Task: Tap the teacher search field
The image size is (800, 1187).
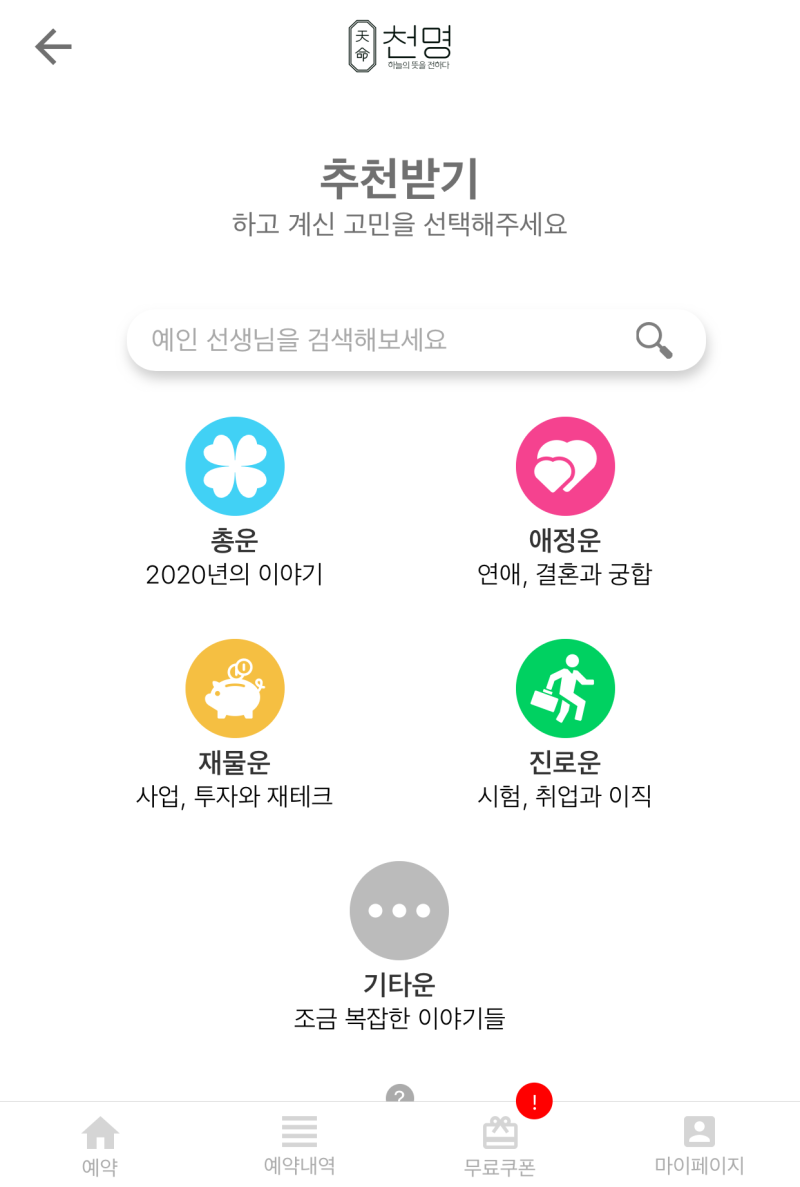Action: [416, 339]
